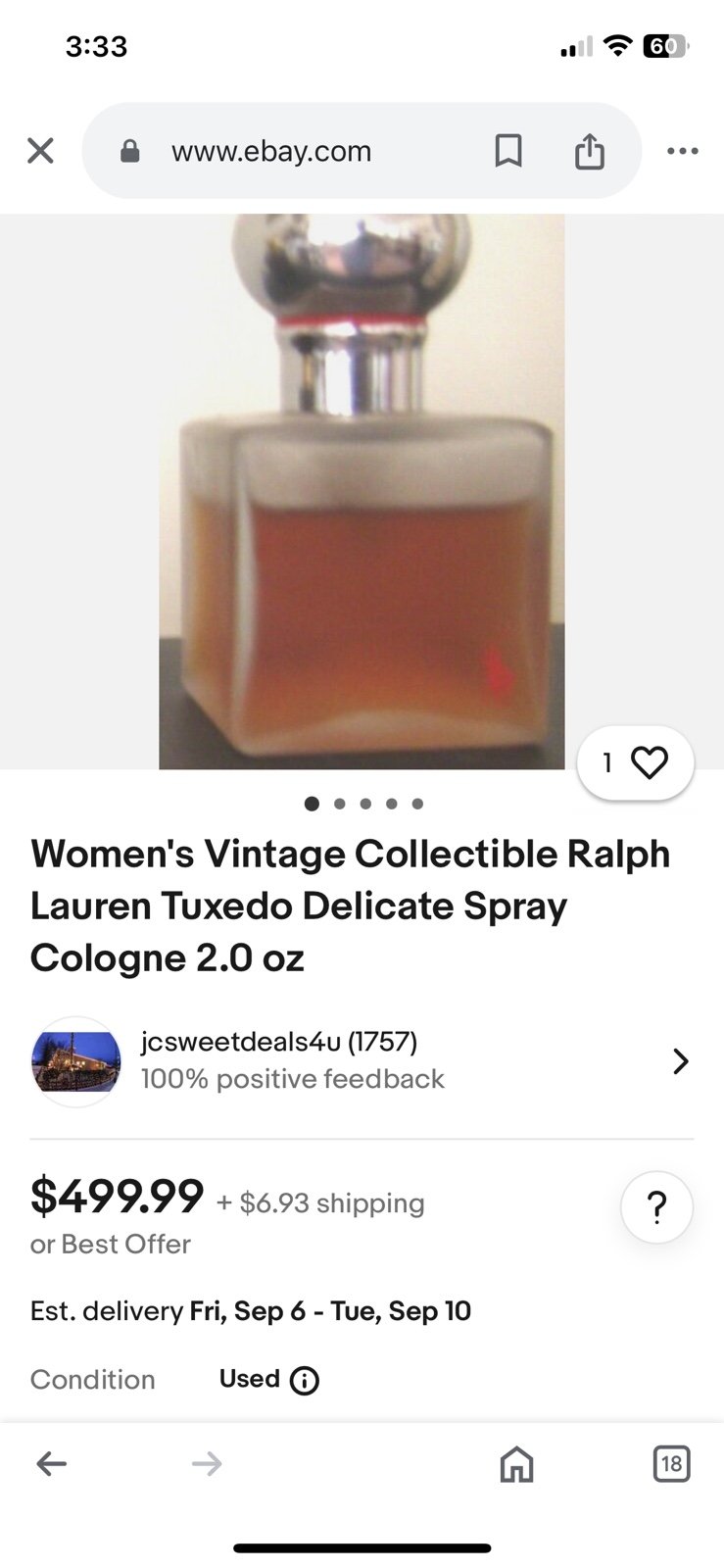Screen dimensions: 724x1568
Task: Add listing to watchlist with heart button
Action: coord(636,762)
